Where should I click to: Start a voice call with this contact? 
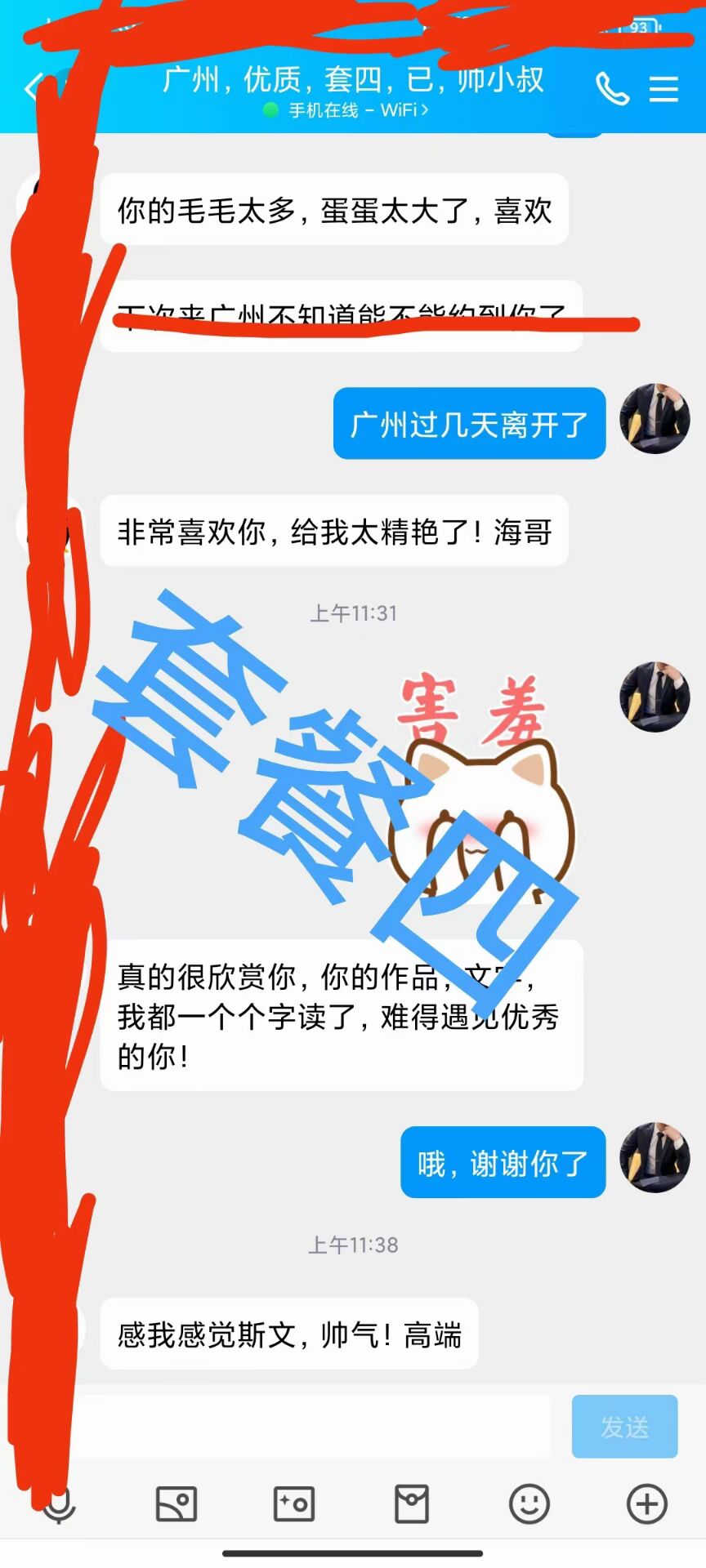coord(612,89)
